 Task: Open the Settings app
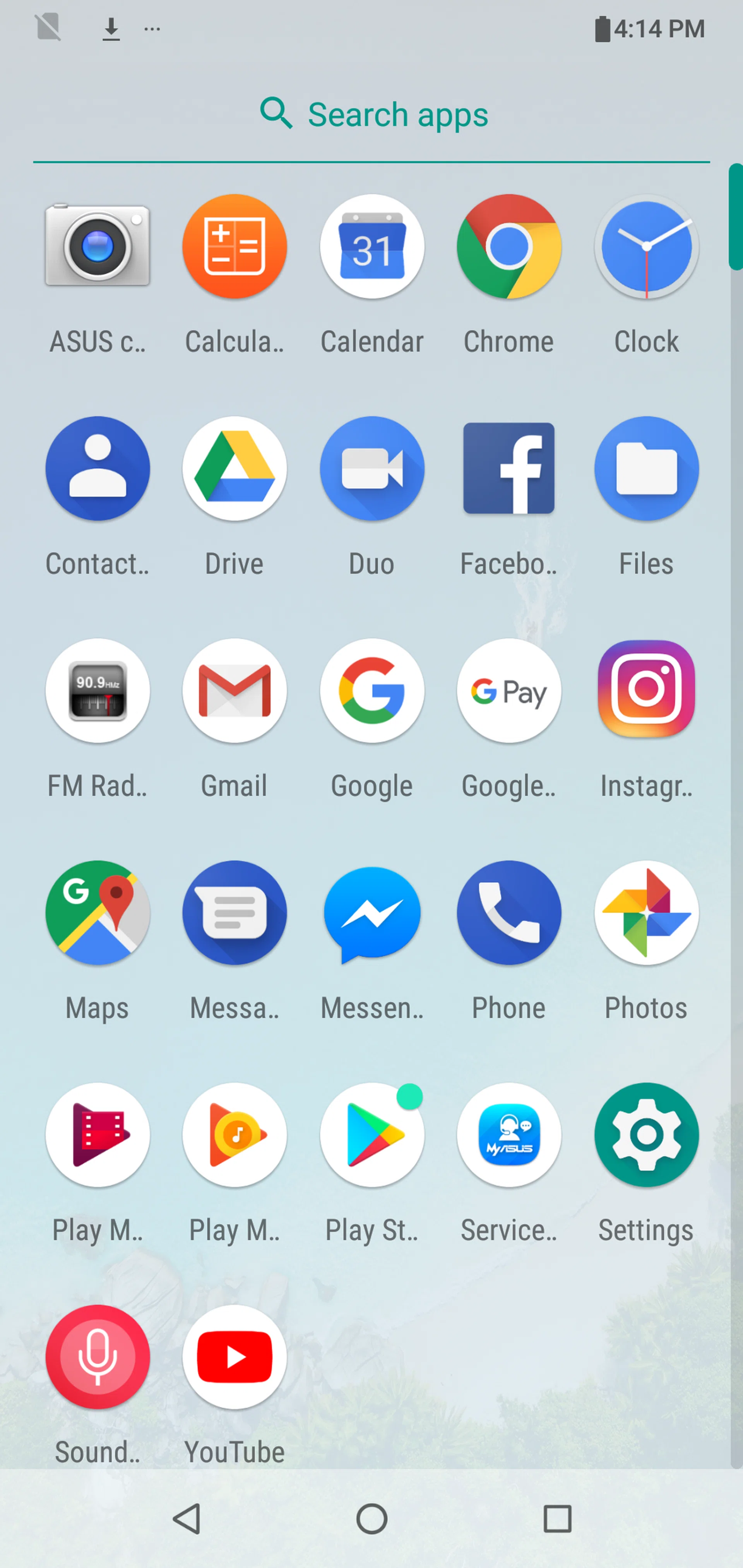coord(646,1135)
